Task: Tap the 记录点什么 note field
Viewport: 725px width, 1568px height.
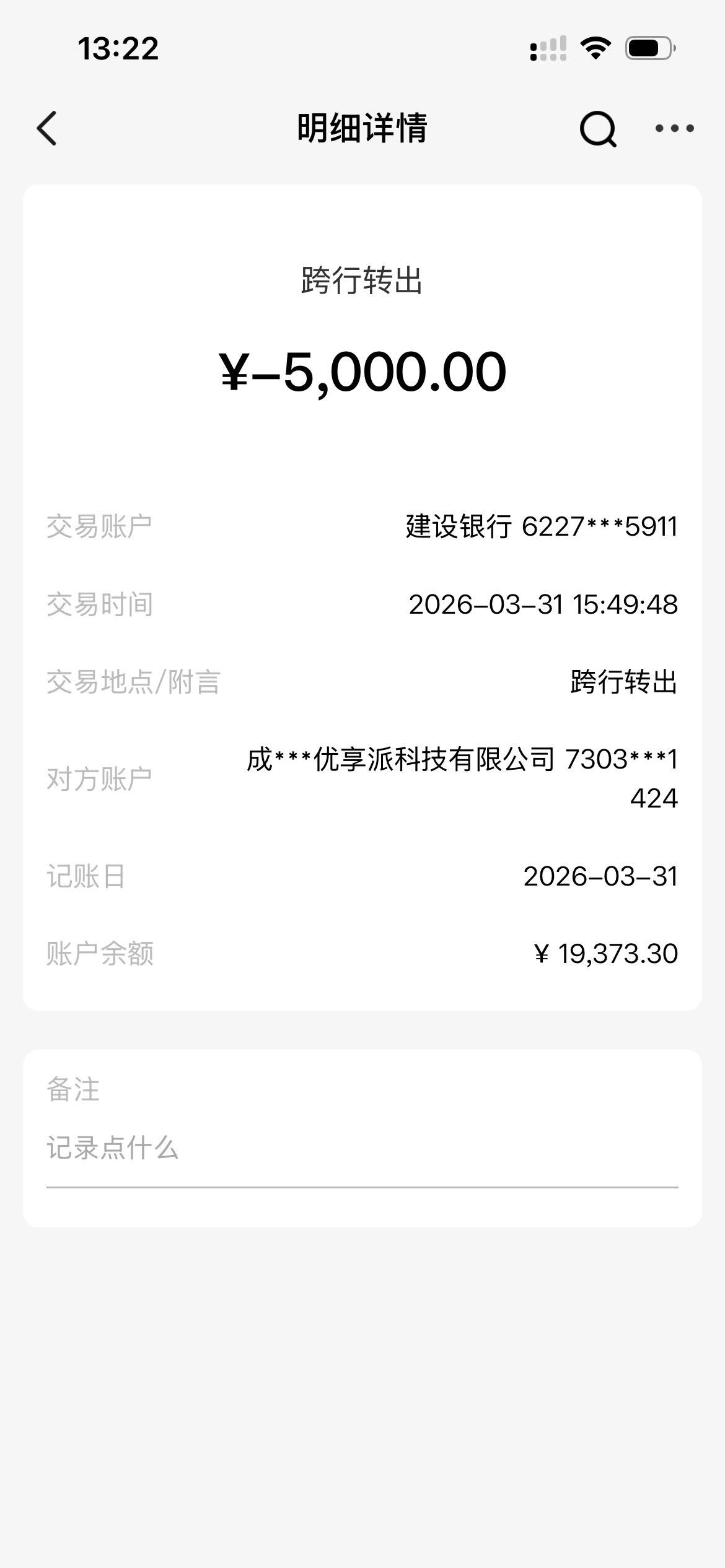Action: (x=362, y=1148)
